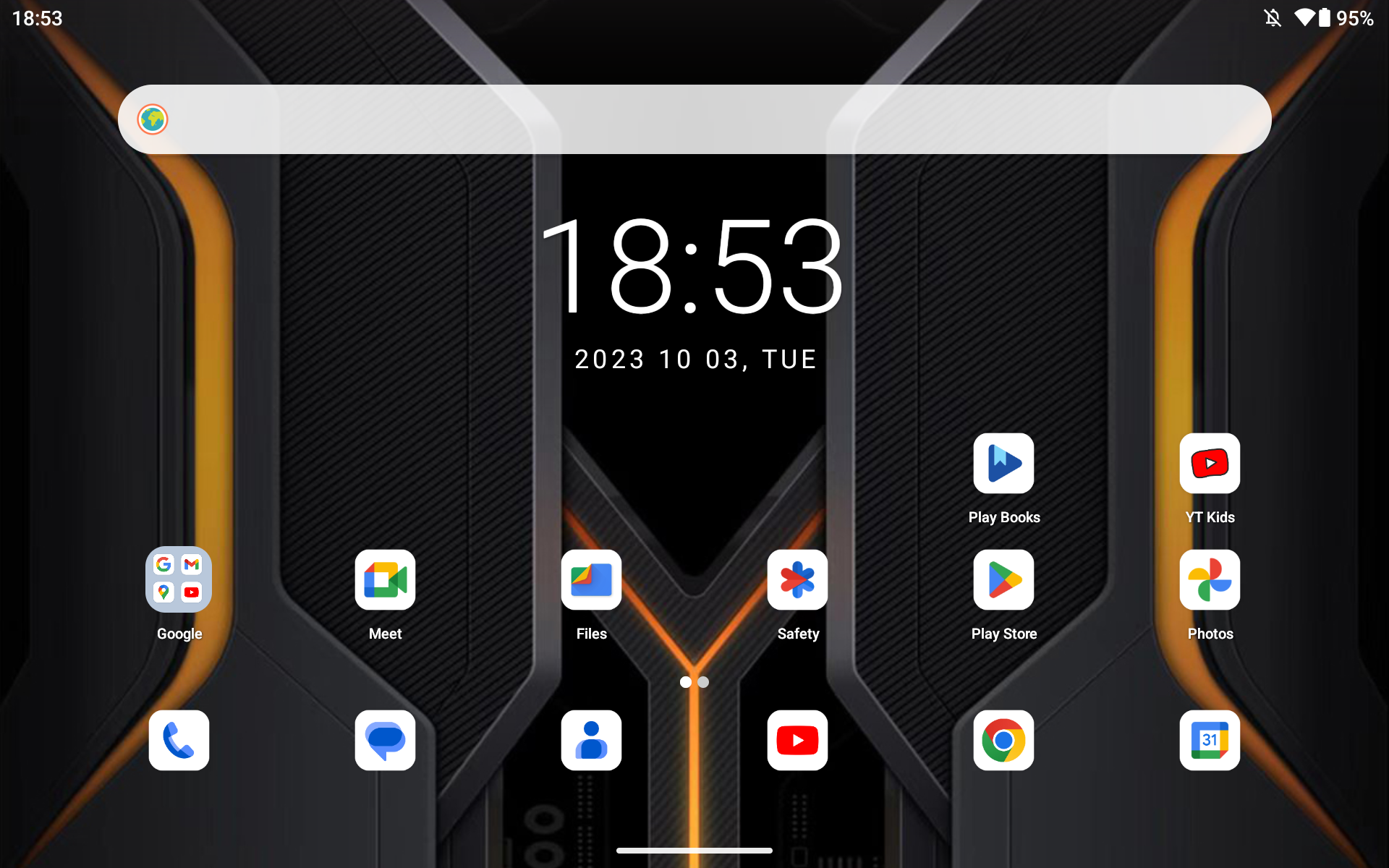Open the Files app

pos(591,579)
